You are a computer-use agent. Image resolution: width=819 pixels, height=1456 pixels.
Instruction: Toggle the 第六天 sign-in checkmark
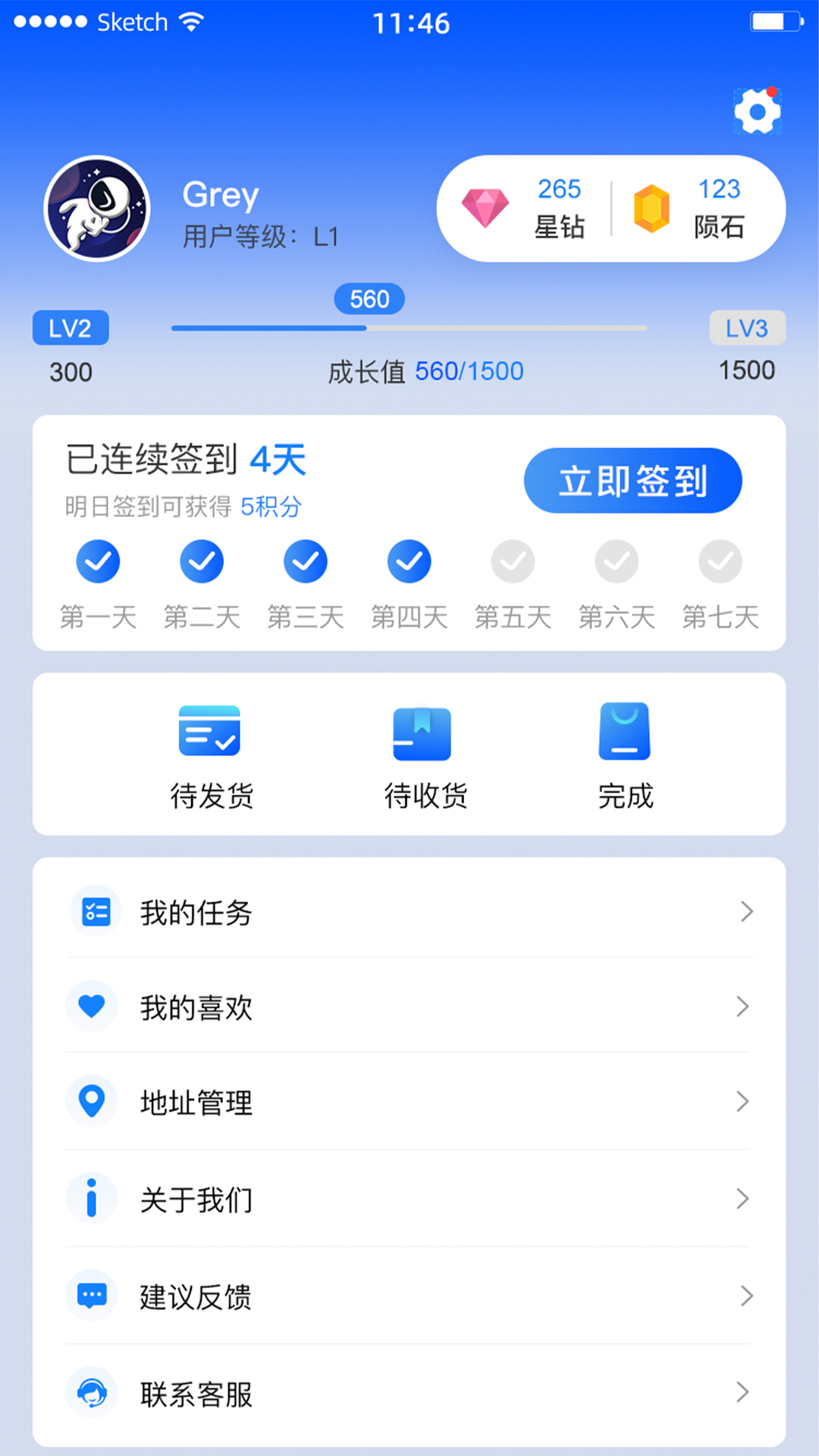tap(616, 561)
